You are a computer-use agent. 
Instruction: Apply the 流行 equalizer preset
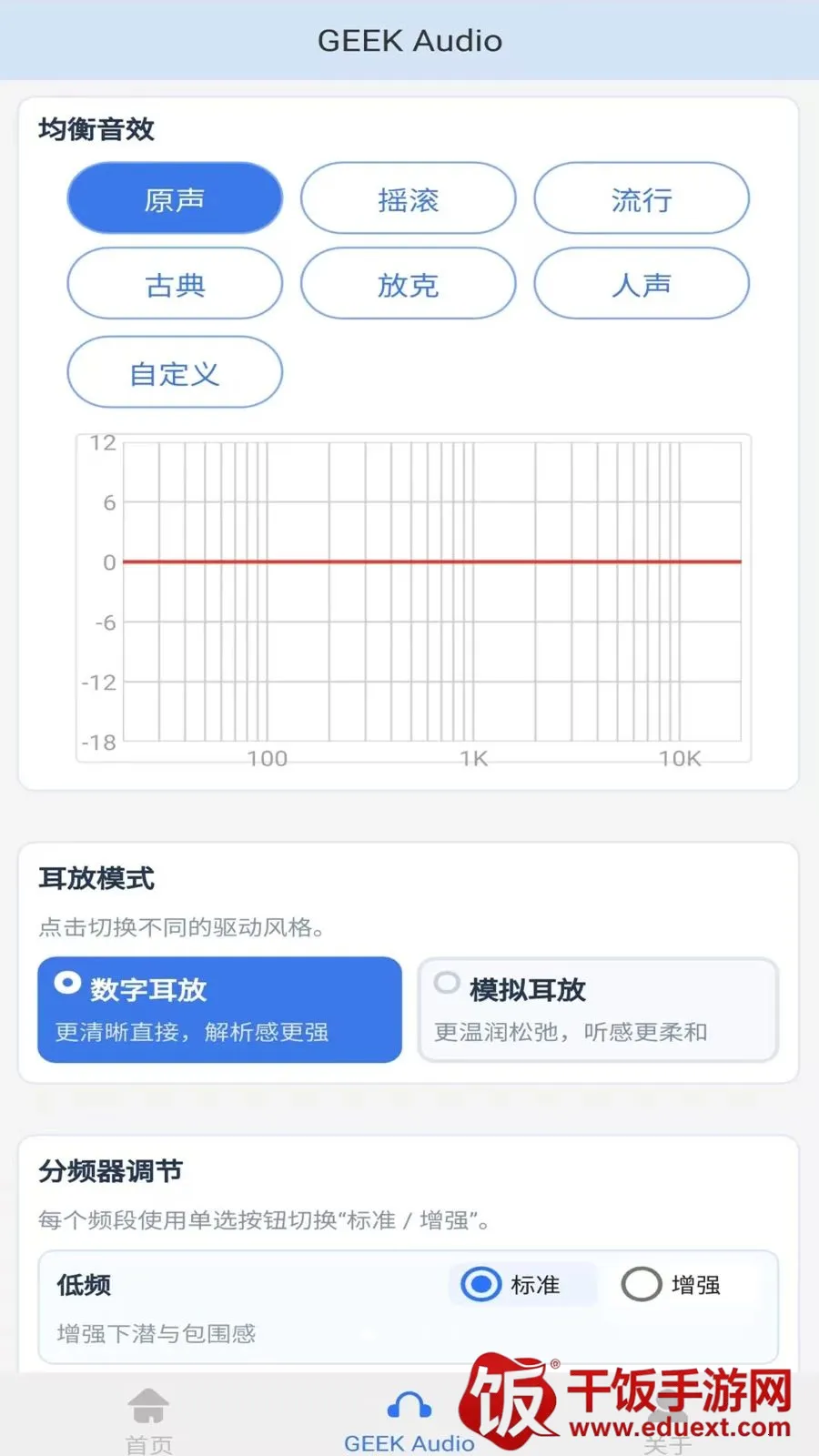[642, 198]
